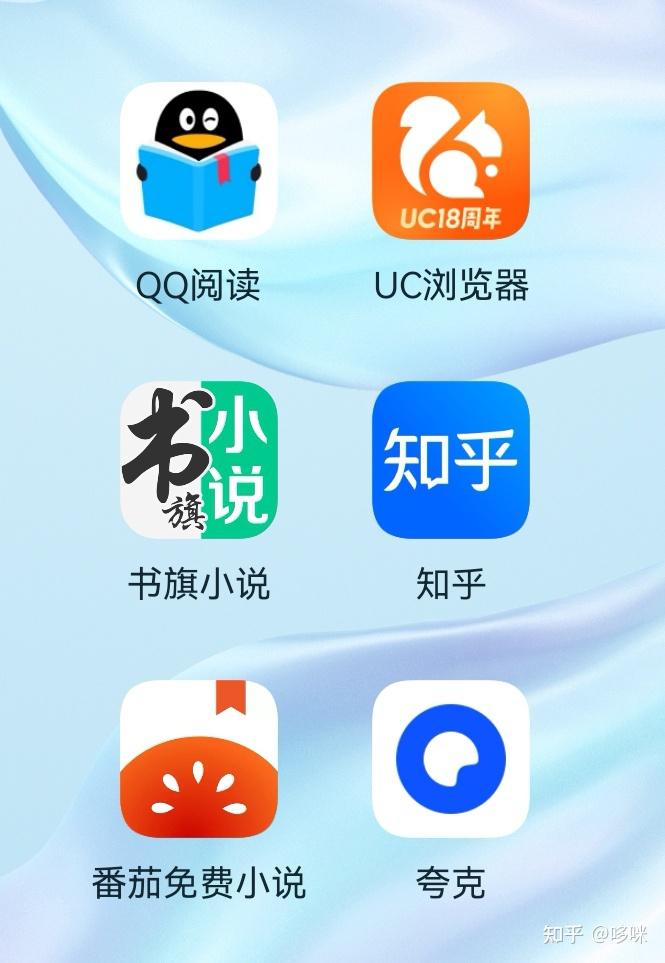Open 番茄免费小说 app
The width and height of the screenshot is (665, 963).
(198, 759)
